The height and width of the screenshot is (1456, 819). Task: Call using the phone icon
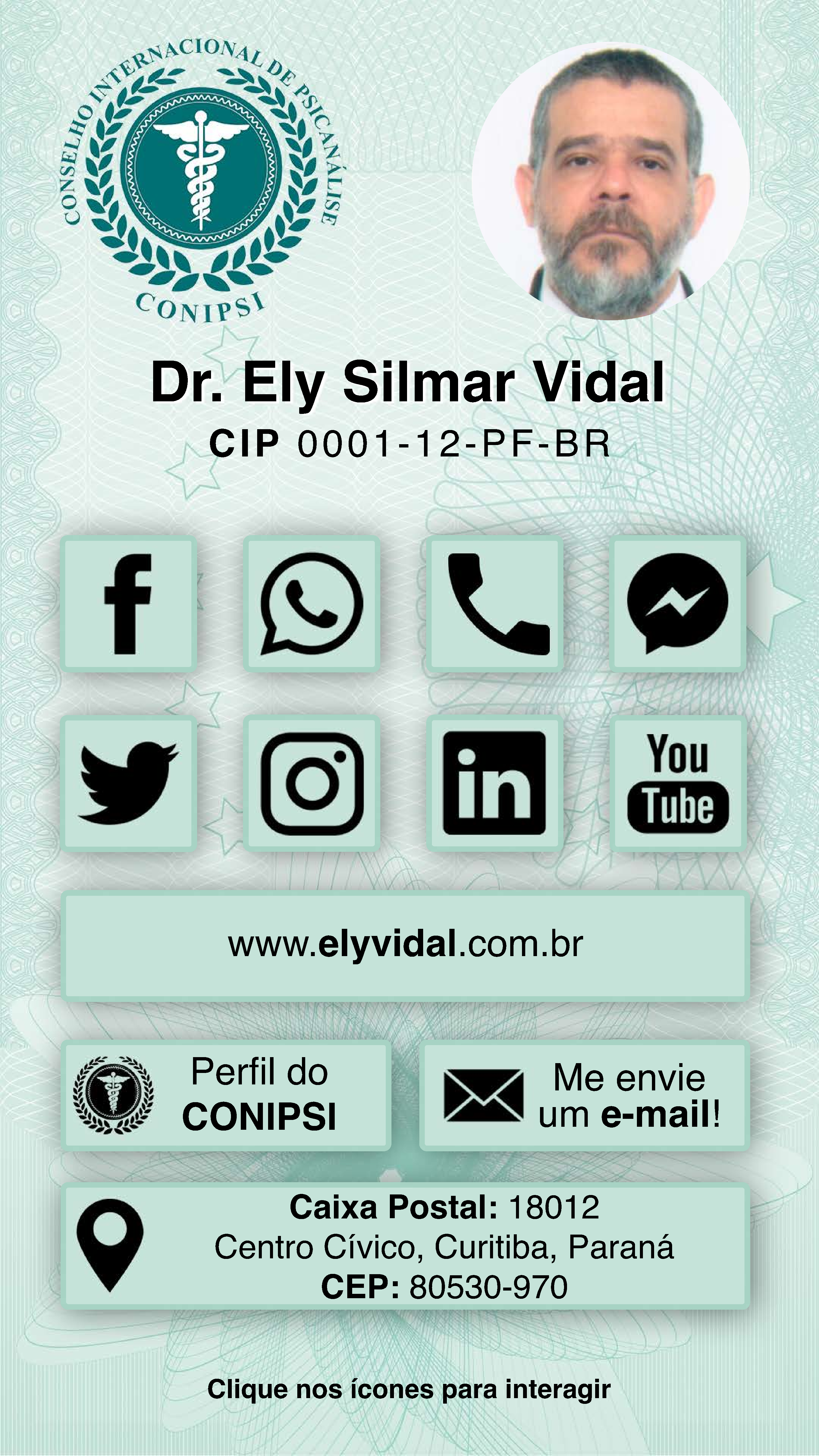coord(495,604)
